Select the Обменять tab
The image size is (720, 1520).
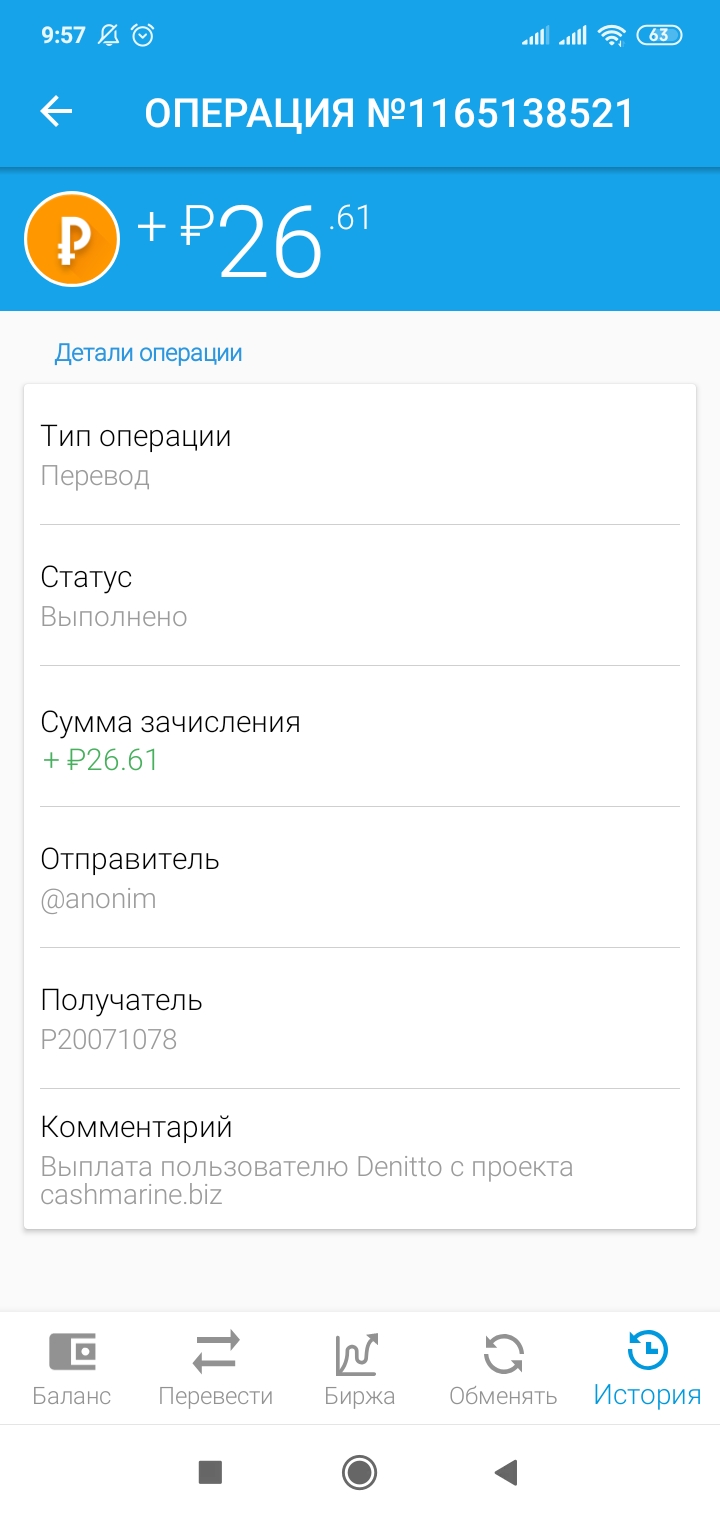coord(503,1368)
